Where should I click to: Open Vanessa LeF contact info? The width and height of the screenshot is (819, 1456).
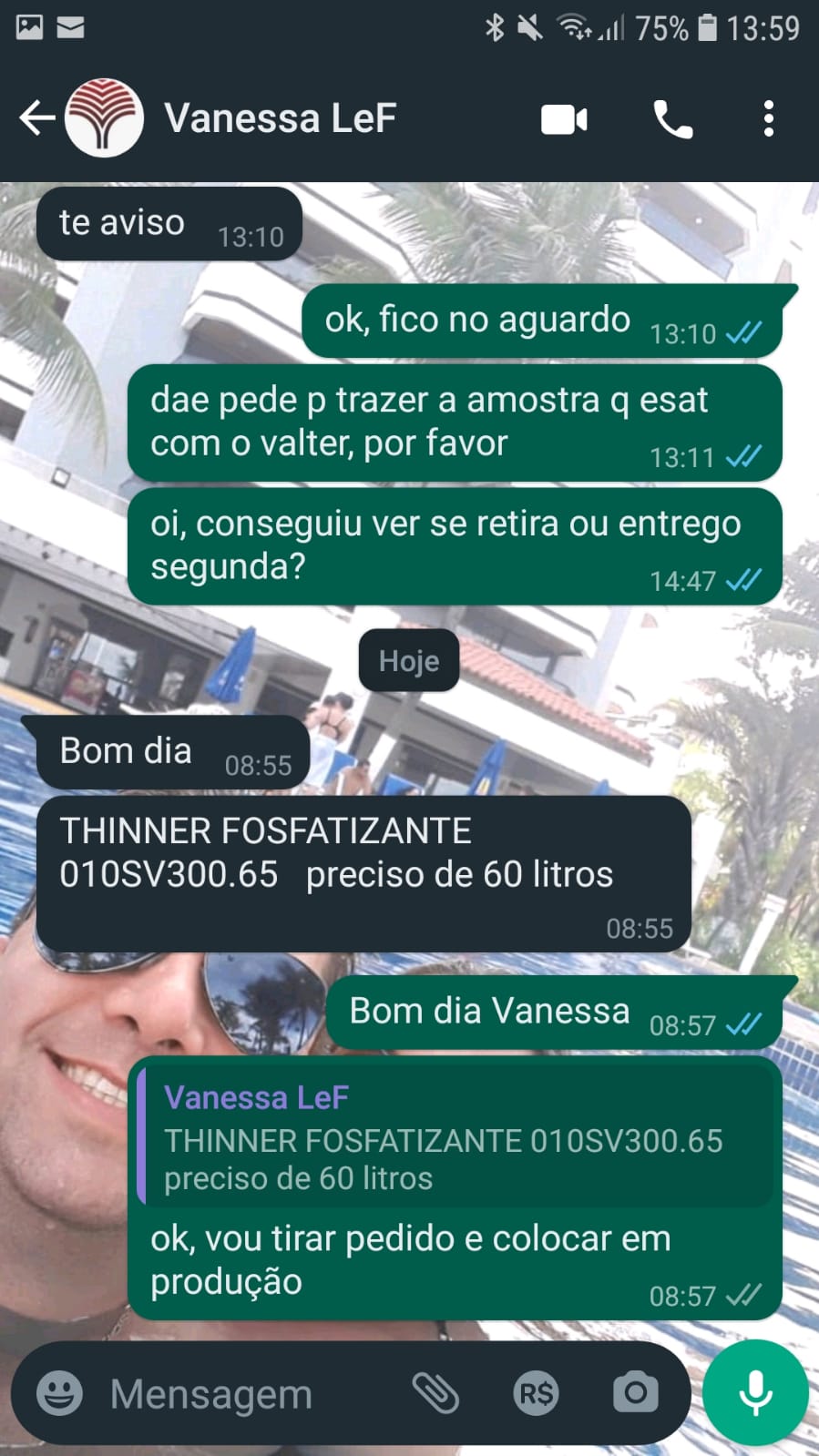click(x=279, y=118)
